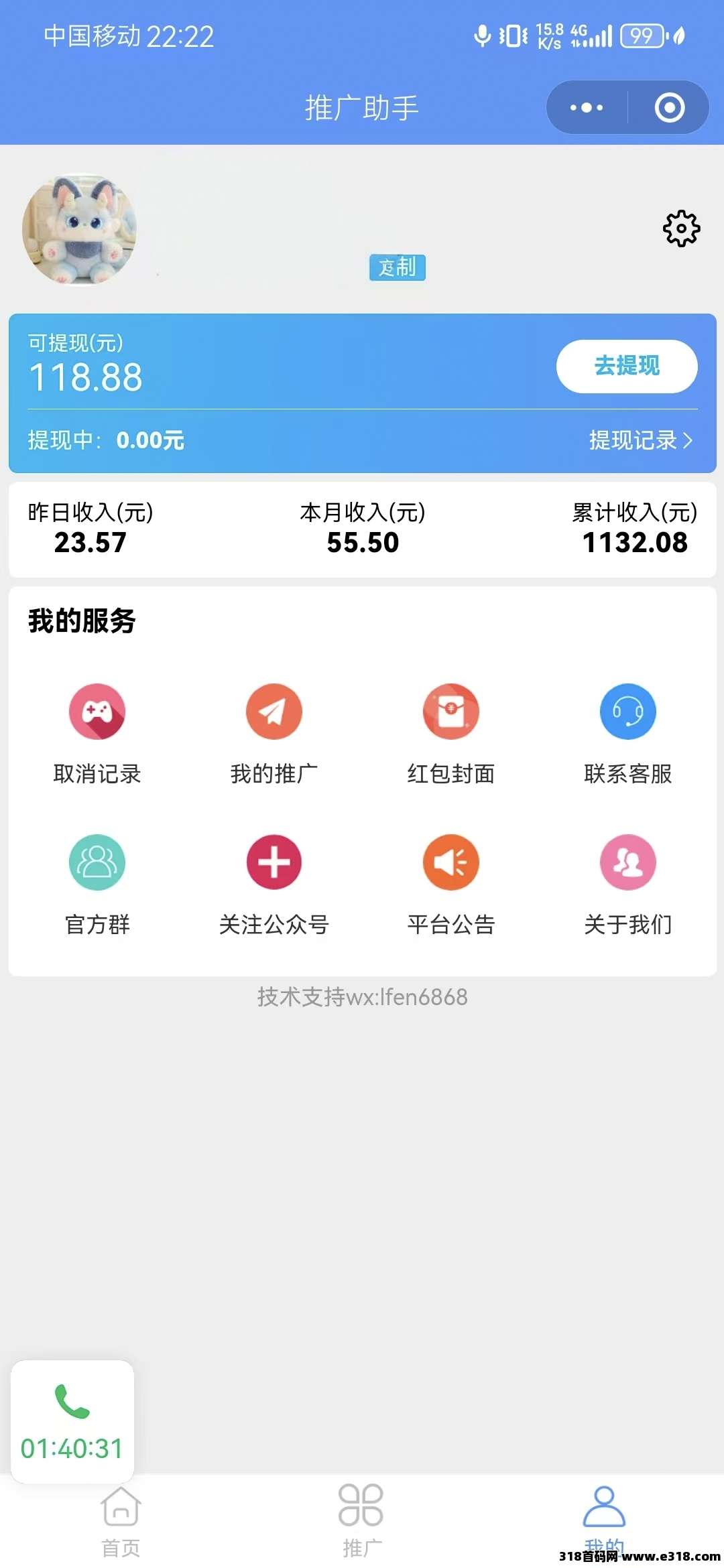Open settings via the gear icon

681,228
